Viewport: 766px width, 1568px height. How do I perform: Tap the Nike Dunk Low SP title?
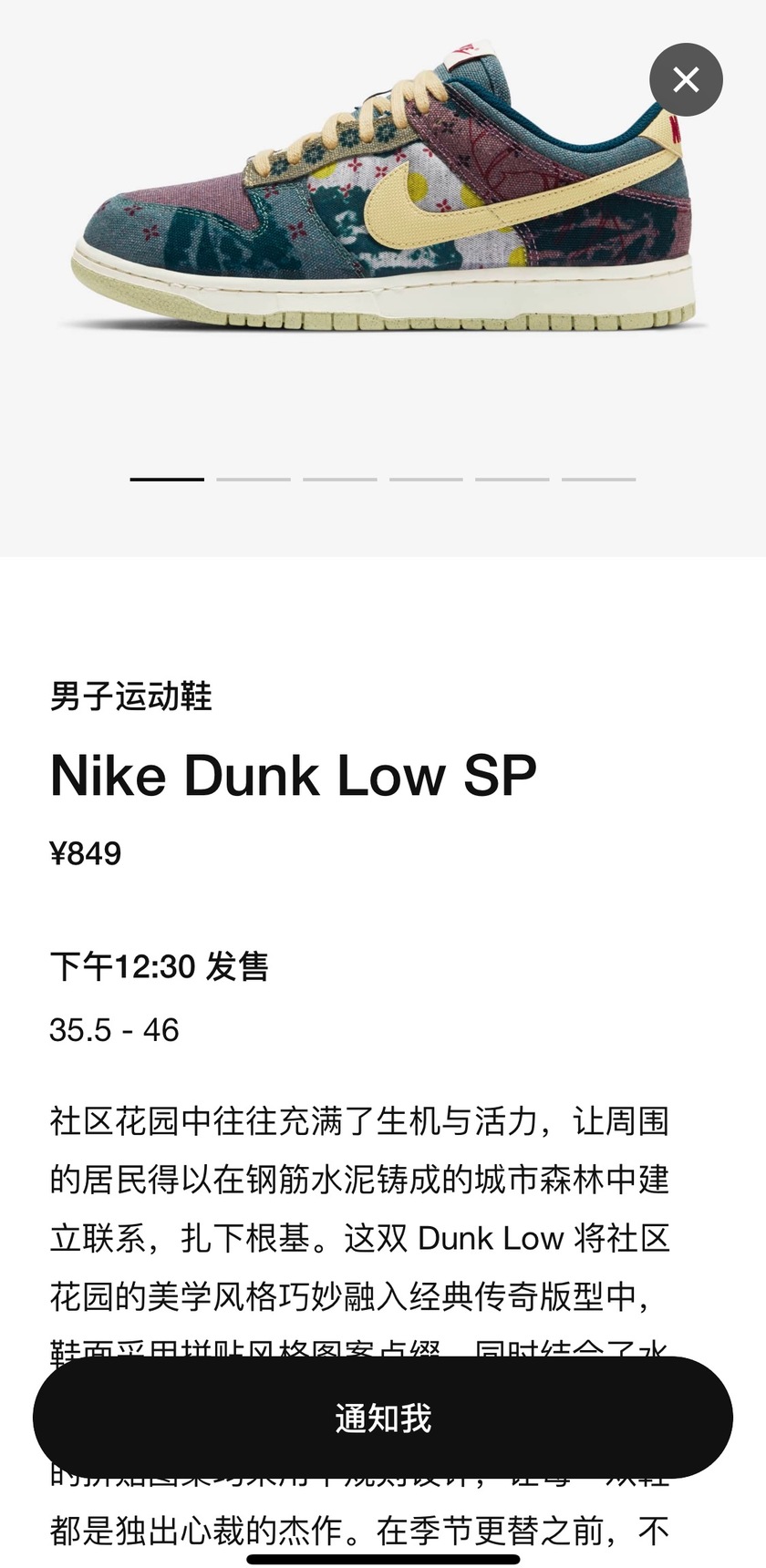coord(294,776)
